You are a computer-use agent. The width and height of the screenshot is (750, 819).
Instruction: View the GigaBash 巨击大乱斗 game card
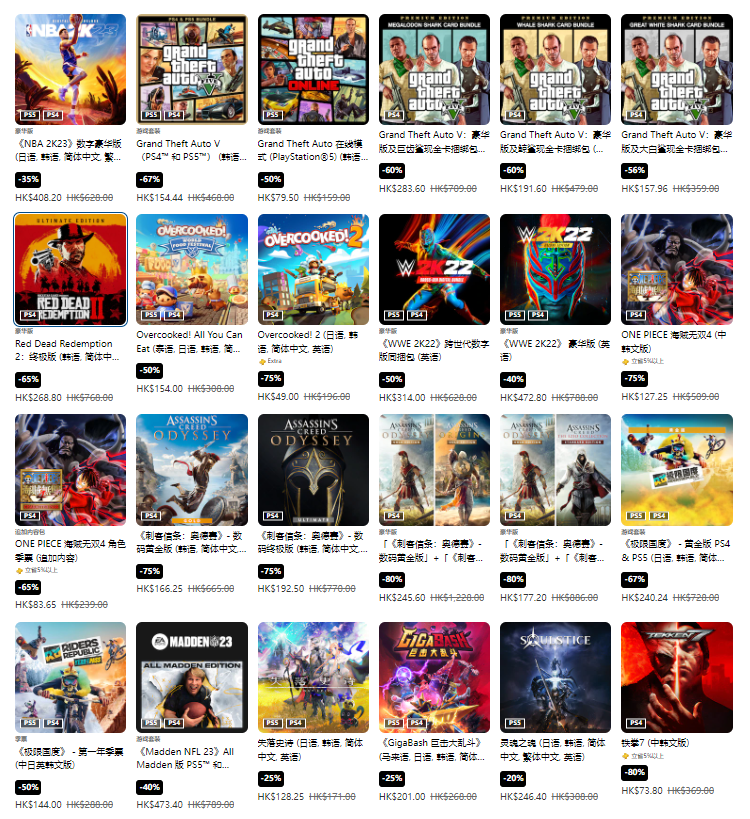[x=434, y=677]
